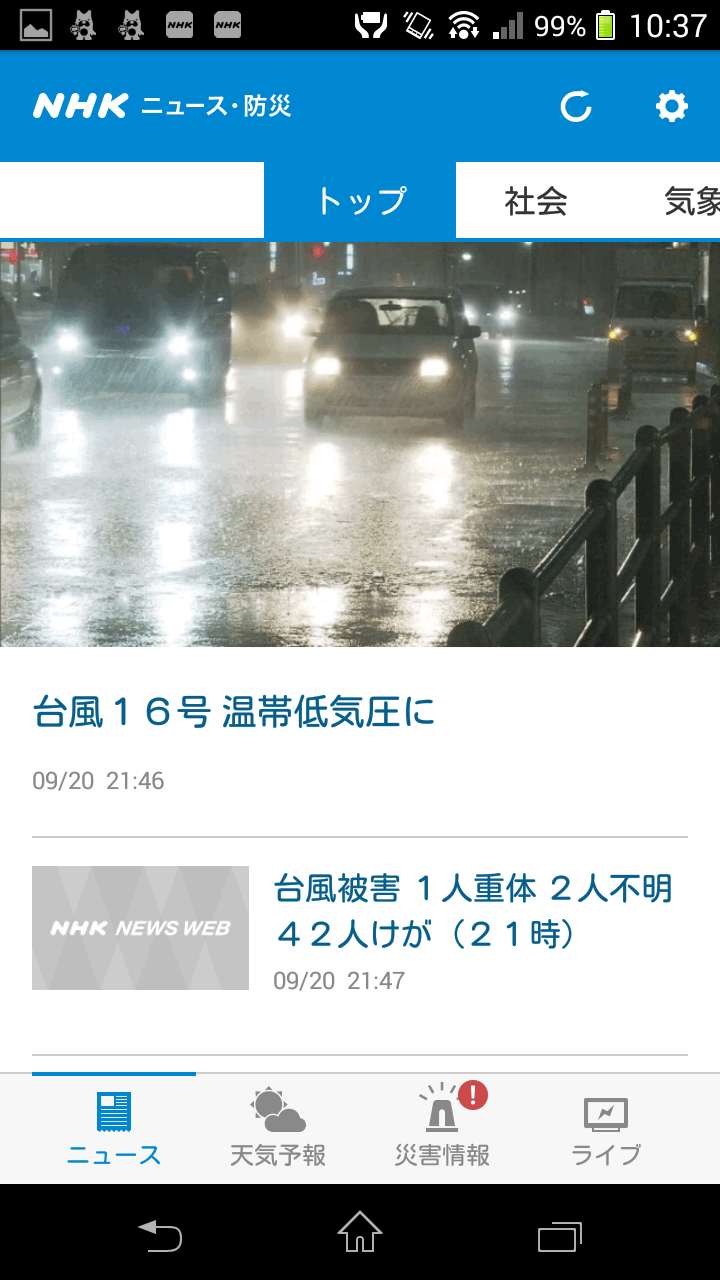Switch to the 気象 tab
Screen dimensions: 720x1280
coord(692,201)
